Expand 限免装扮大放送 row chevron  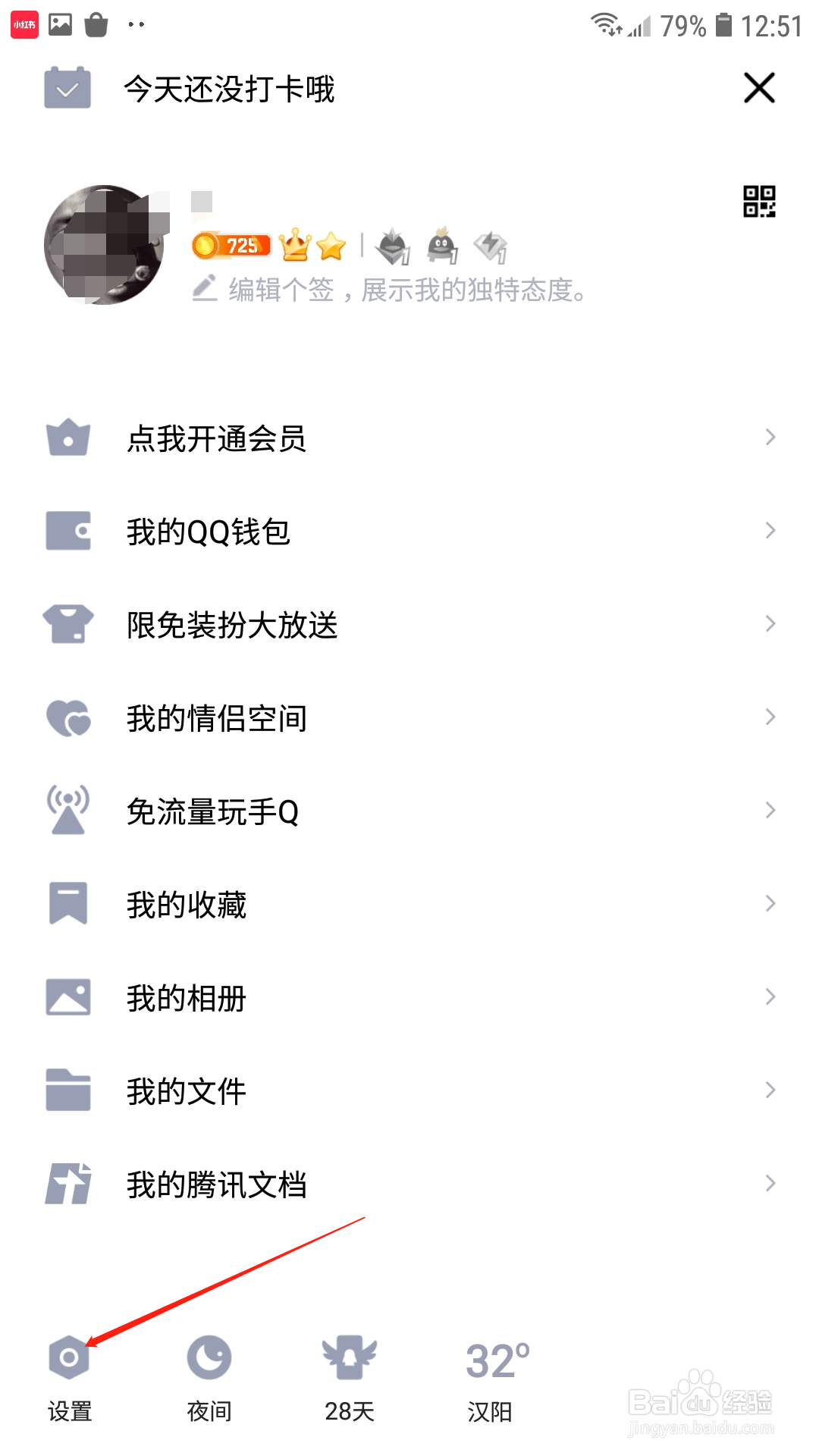770,623
